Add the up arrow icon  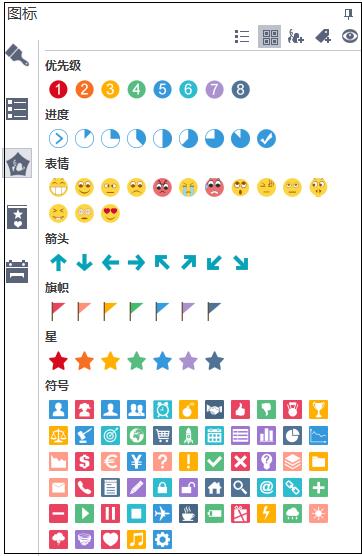(58, 263)
